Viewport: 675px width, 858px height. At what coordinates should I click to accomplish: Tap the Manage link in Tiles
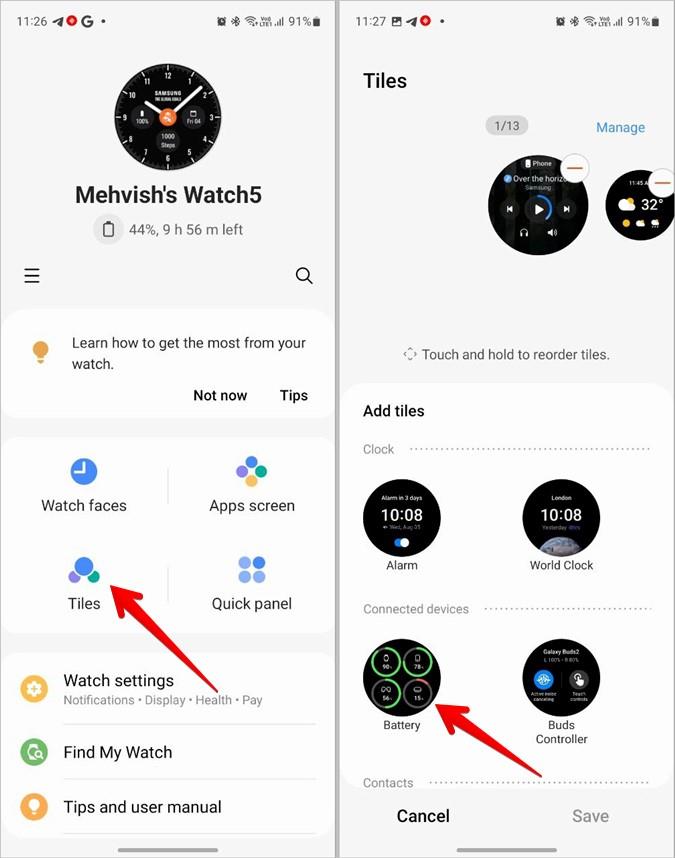point(620,127)
